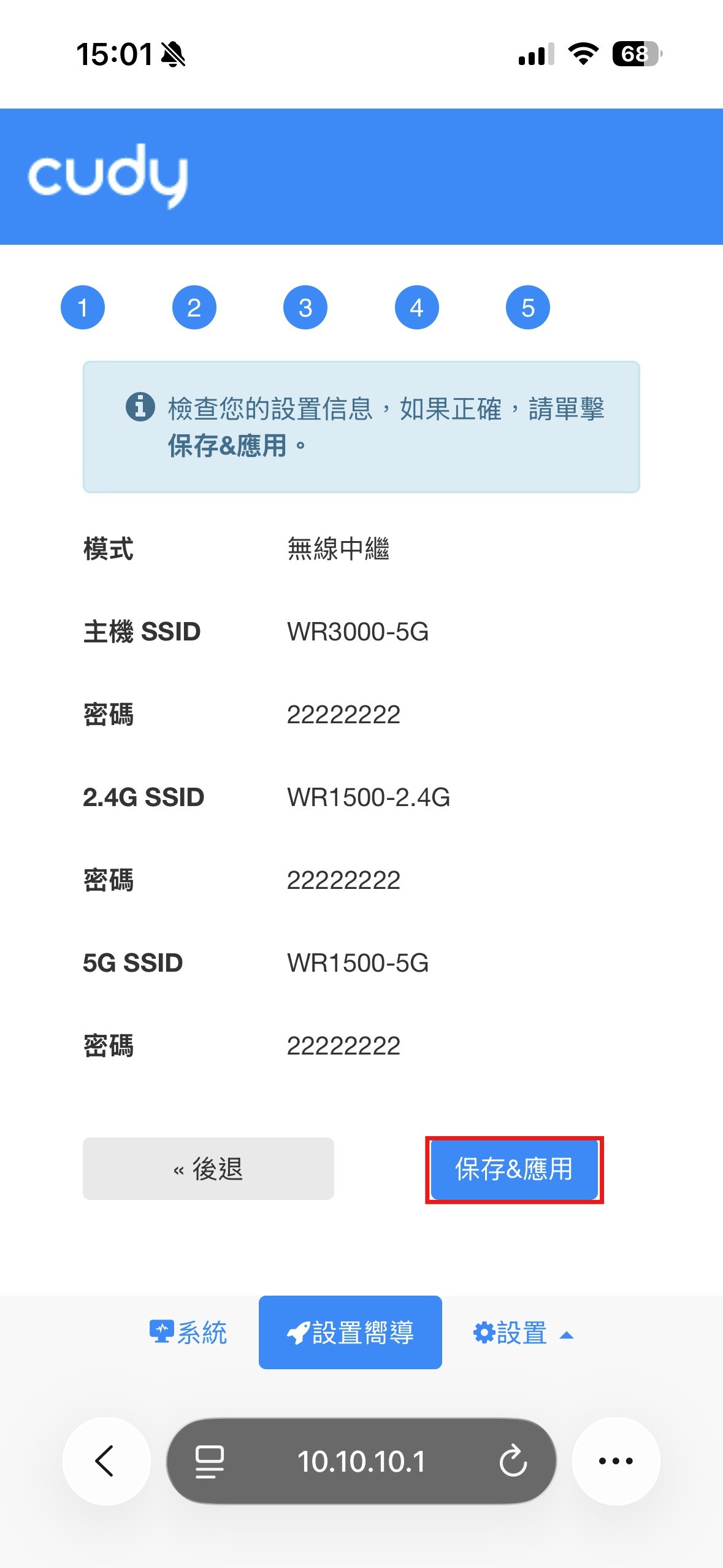The width and height of the screenshot is (723, 1568).
Task: Open Safari more options ellipsis icon
Action: (x=616, y=1460)
